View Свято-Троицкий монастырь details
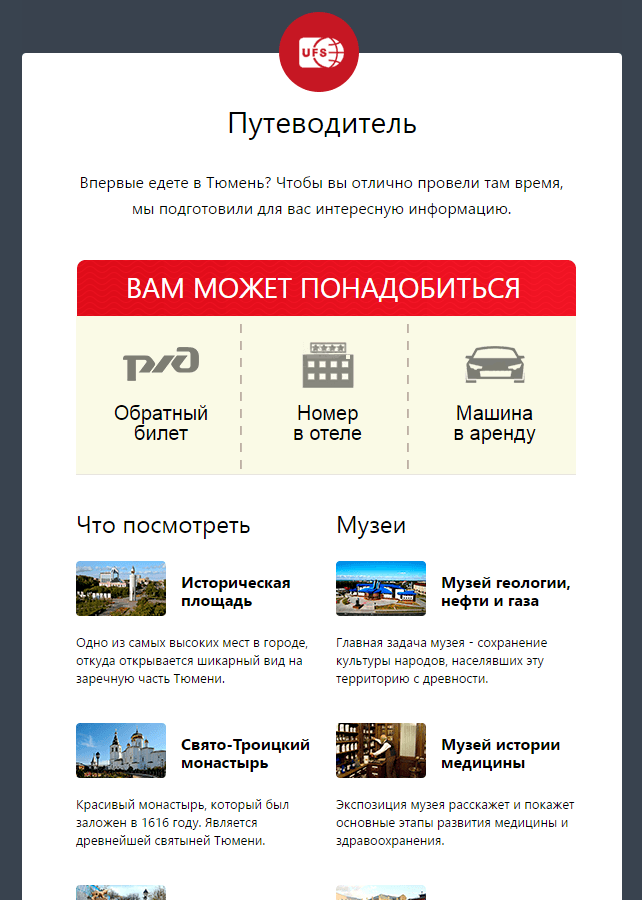 point(245,754)
